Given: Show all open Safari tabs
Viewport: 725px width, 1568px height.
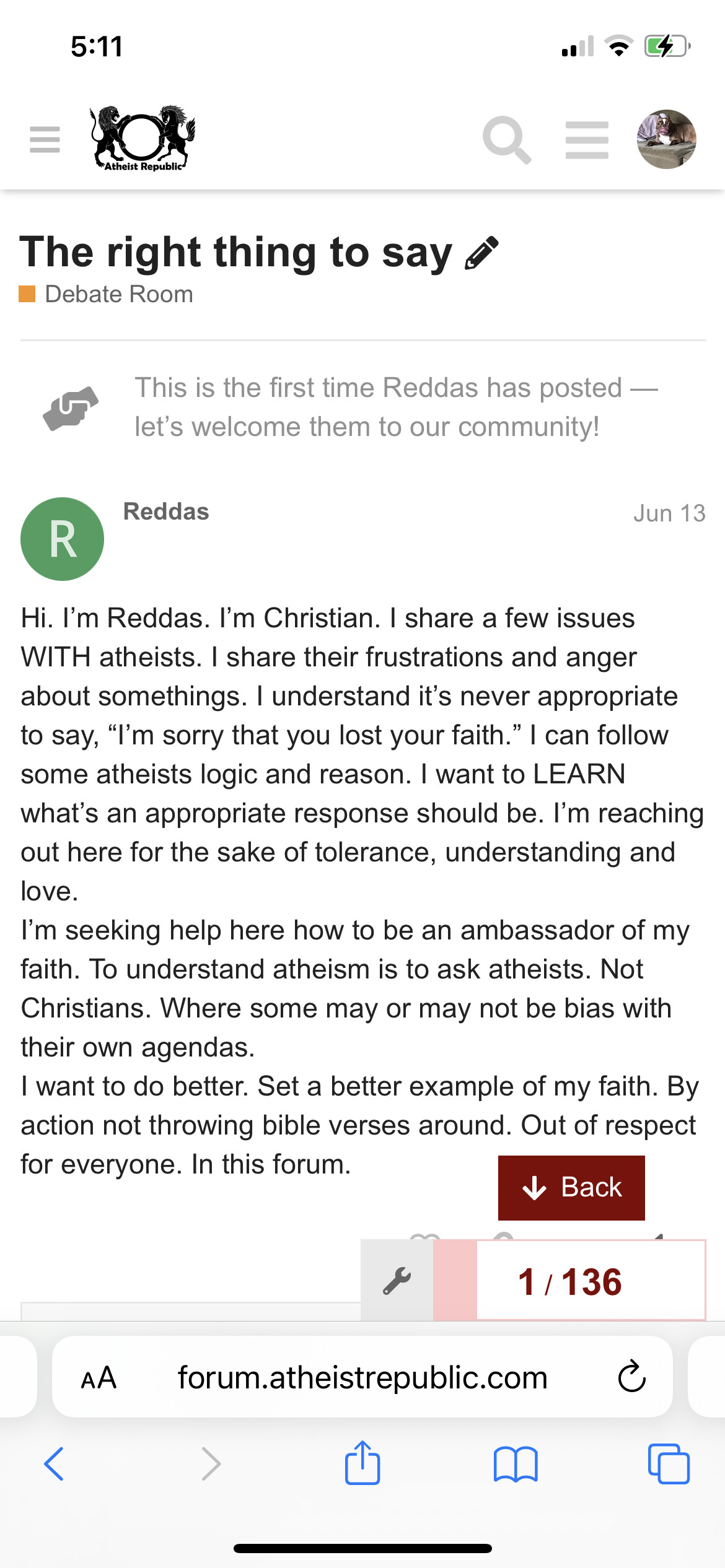Looking at the screenshot, I should click(x=669, y=1463).
